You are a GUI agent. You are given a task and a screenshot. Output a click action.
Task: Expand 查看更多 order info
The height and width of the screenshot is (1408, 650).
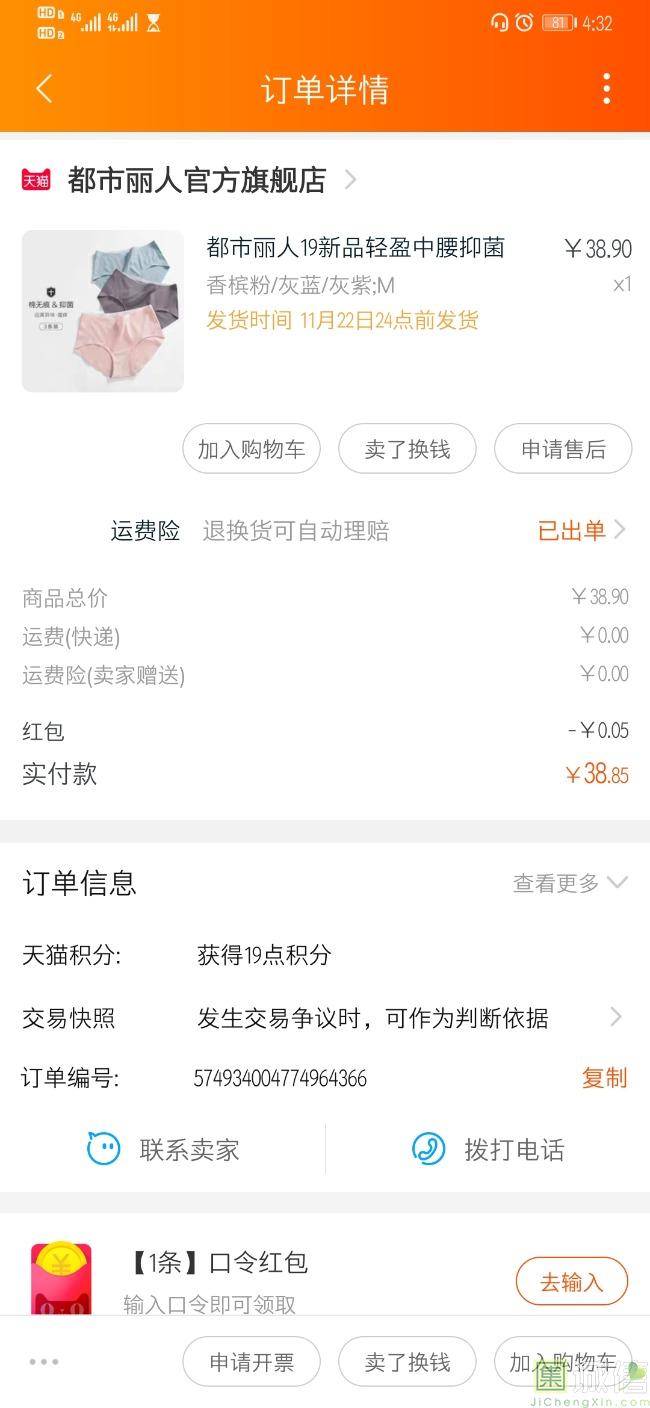[x=570, y=883]
